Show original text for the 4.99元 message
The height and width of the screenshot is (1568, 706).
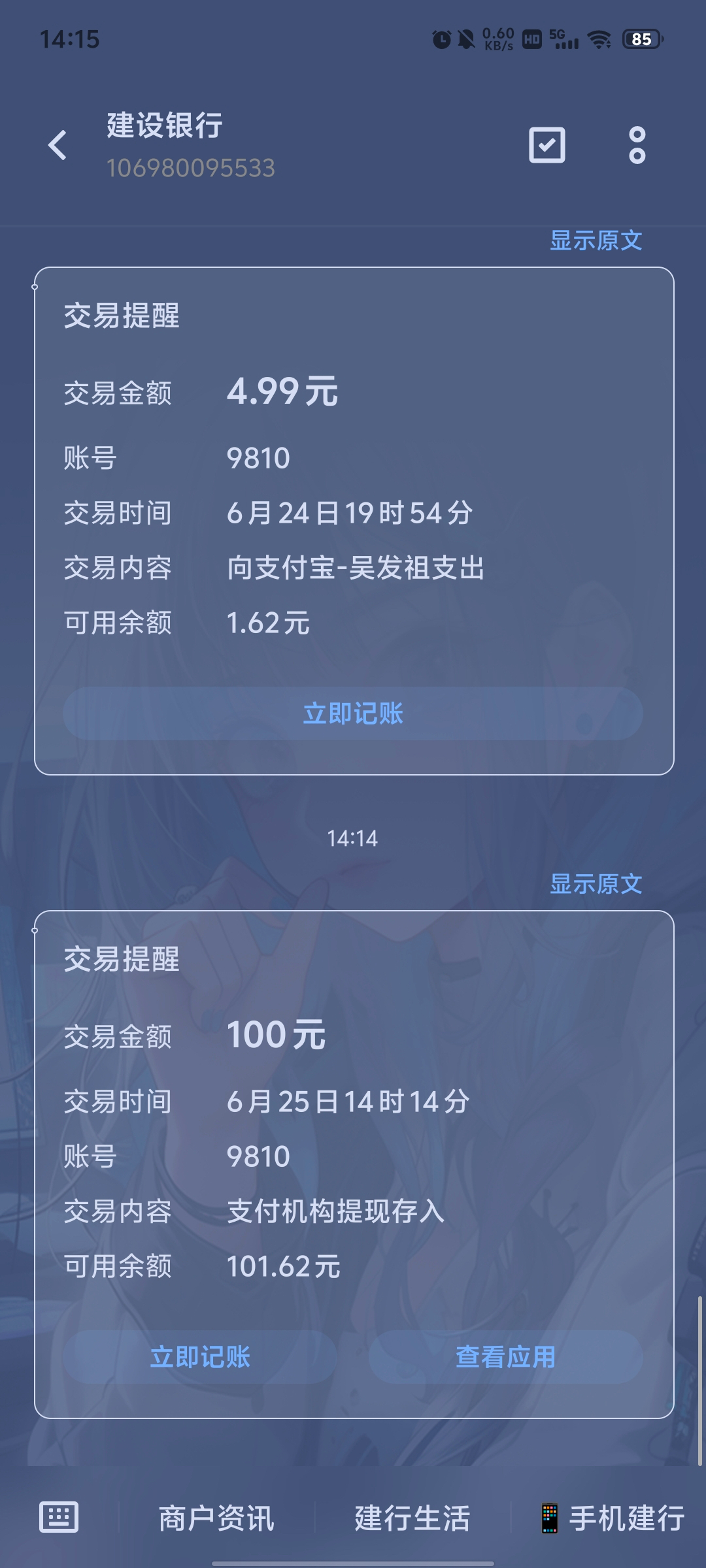[x=596, y=240]
